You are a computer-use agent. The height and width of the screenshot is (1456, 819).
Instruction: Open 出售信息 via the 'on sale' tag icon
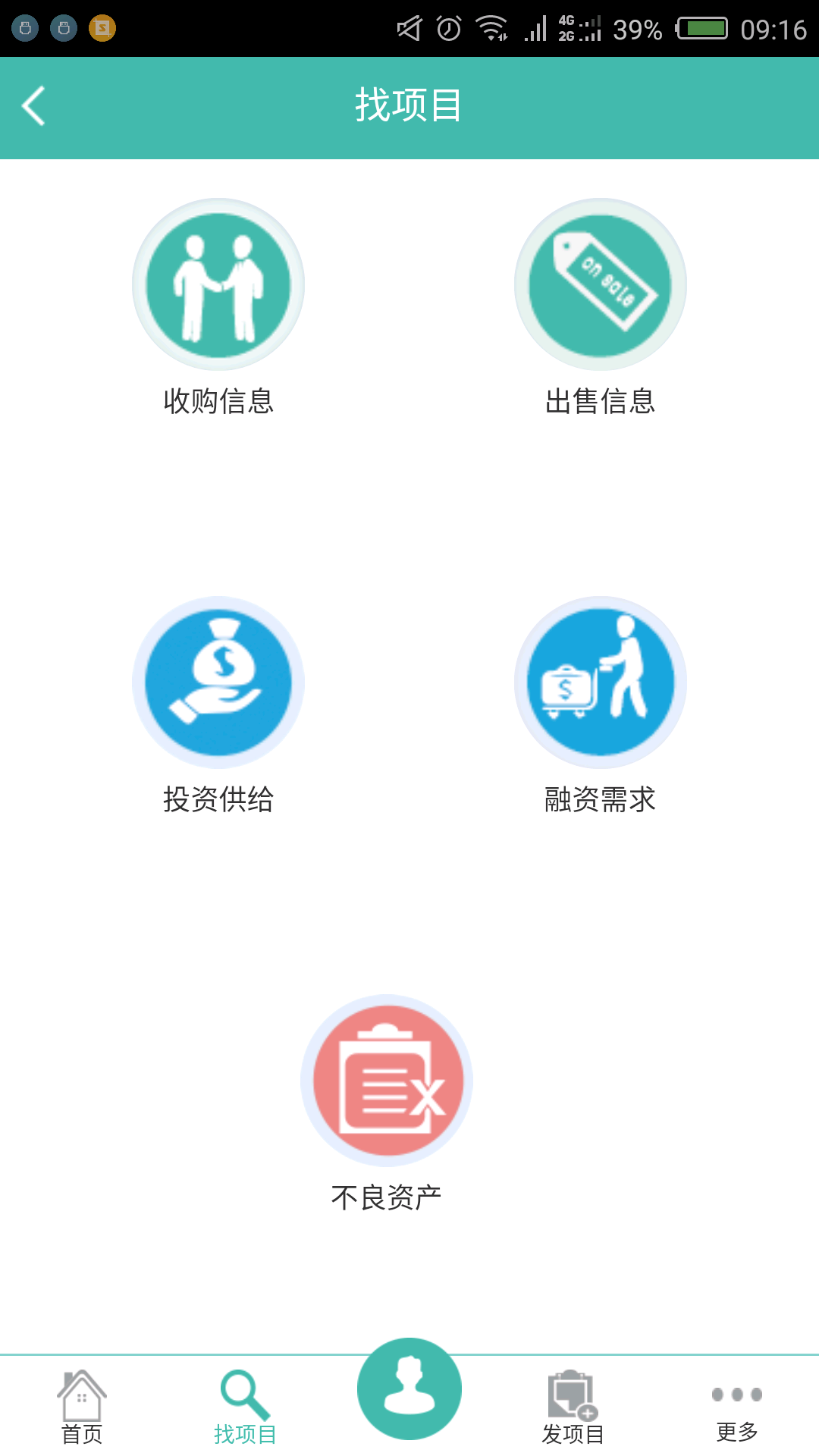(599, 283)
